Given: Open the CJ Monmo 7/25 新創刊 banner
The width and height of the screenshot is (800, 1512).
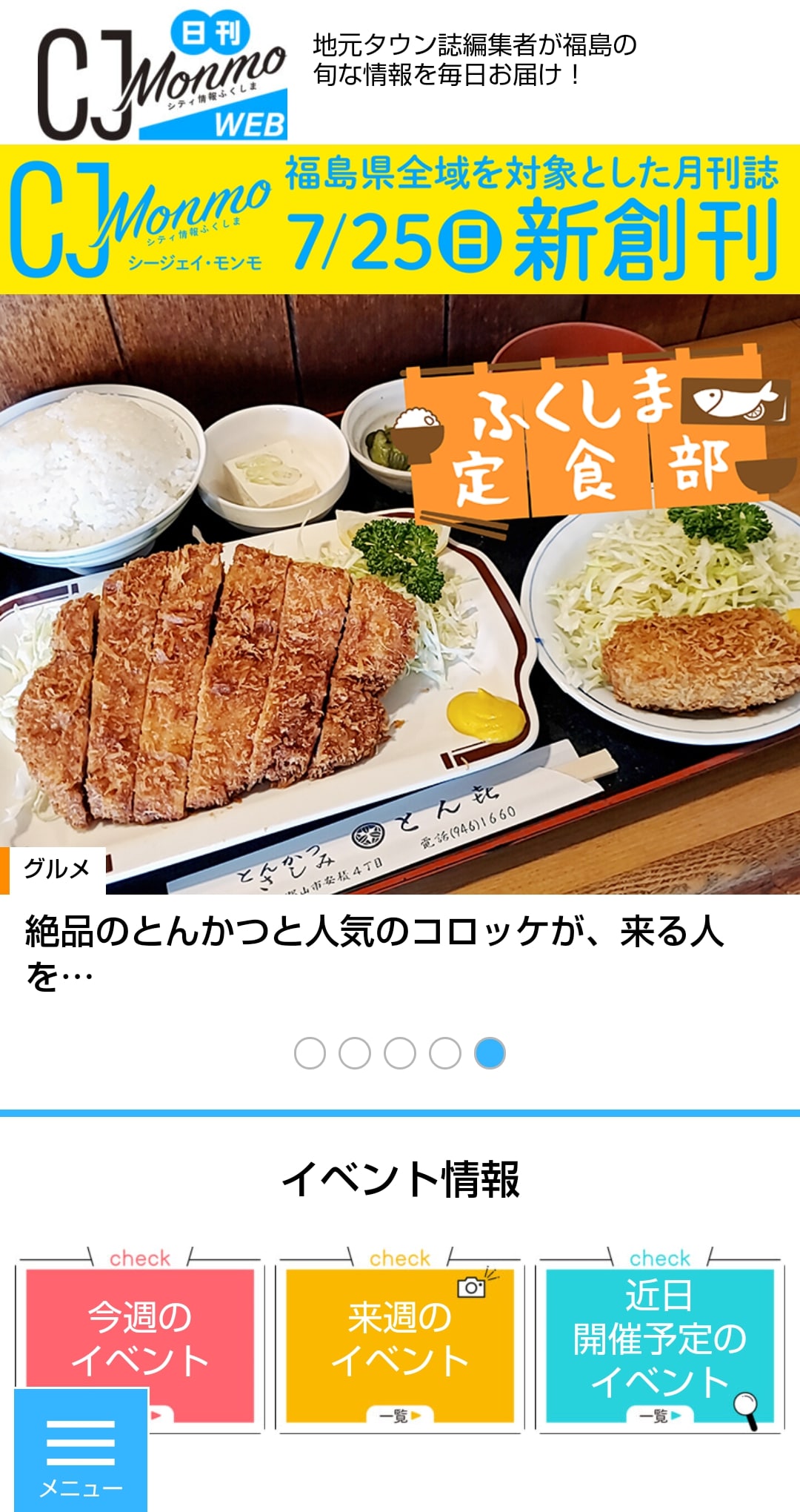Looking at the screenshot, I should (400, 219).
